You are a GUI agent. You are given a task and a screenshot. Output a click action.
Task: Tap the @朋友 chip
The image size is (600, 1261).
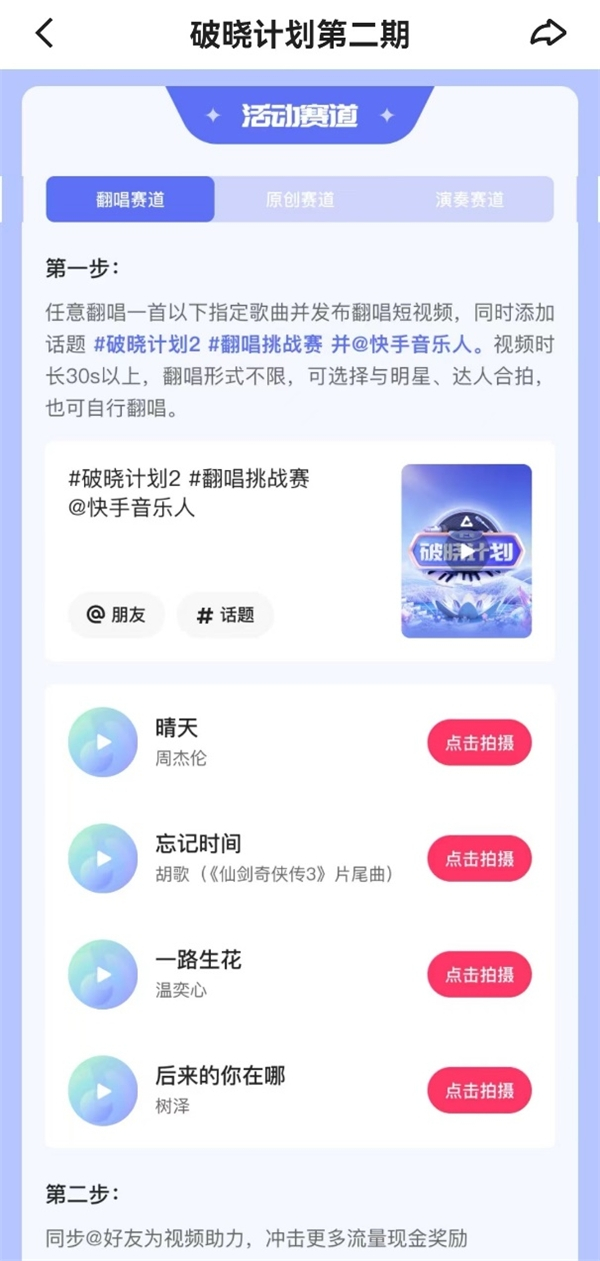116,615
